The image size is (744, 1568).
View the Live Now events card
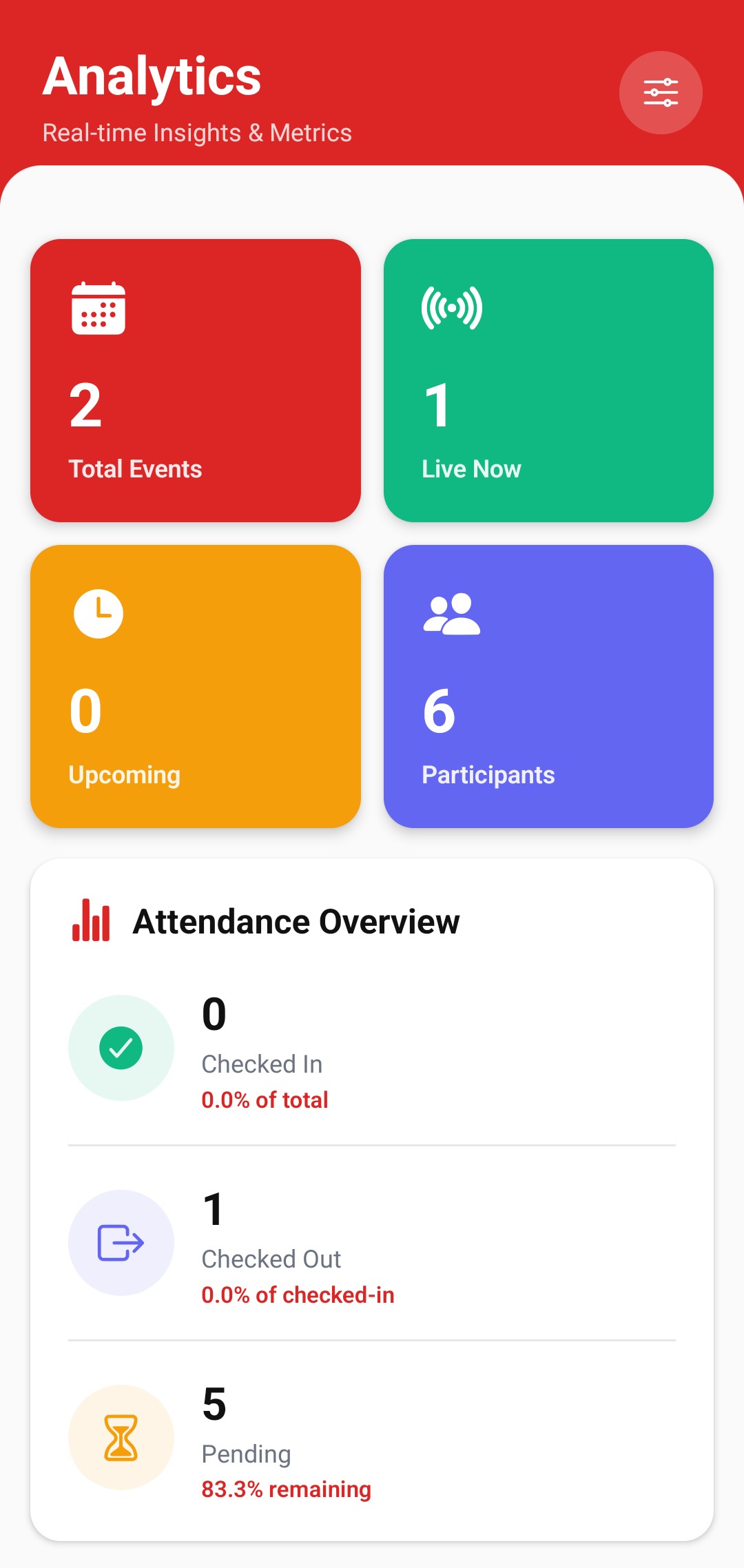tap(548, 380)
